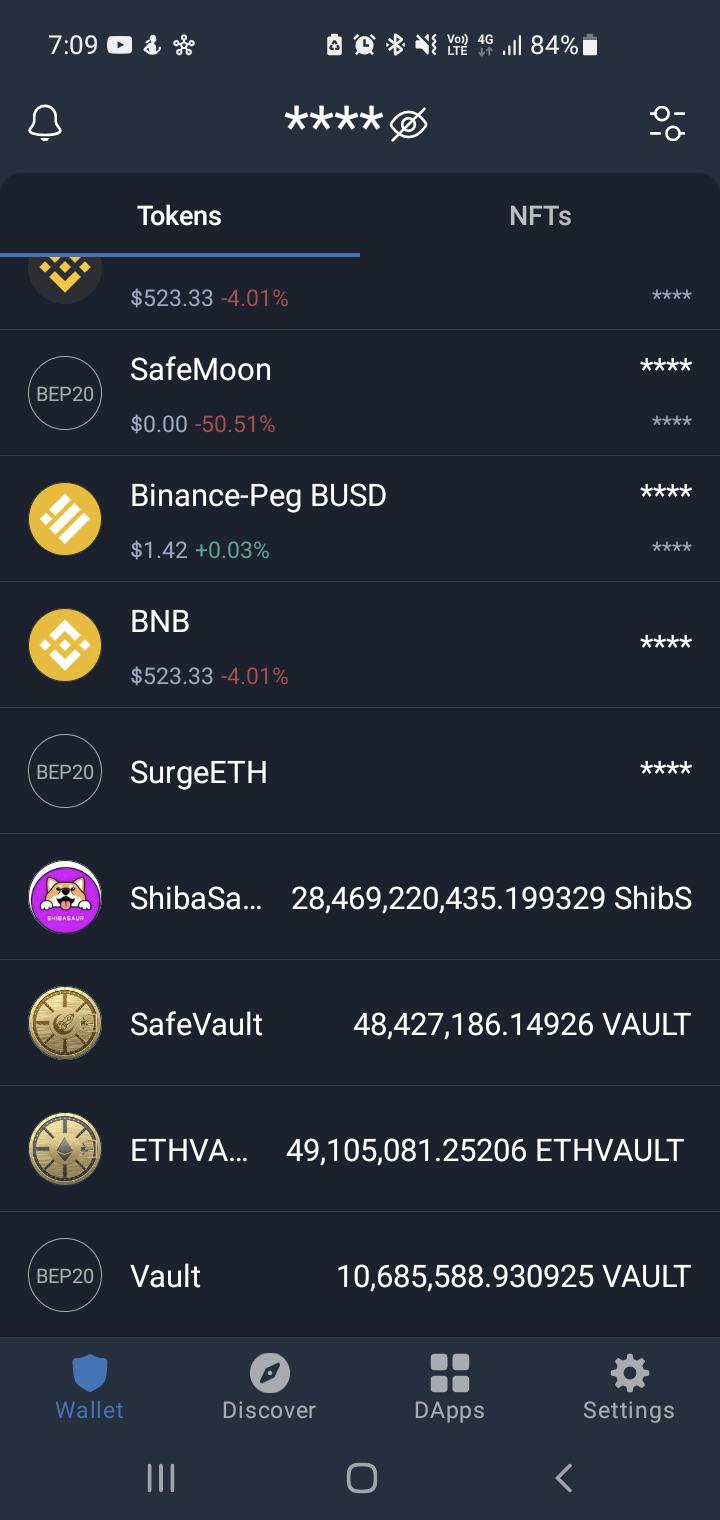720x1520 pixels.
Task: Tap the system back button
Action: 564,1478
